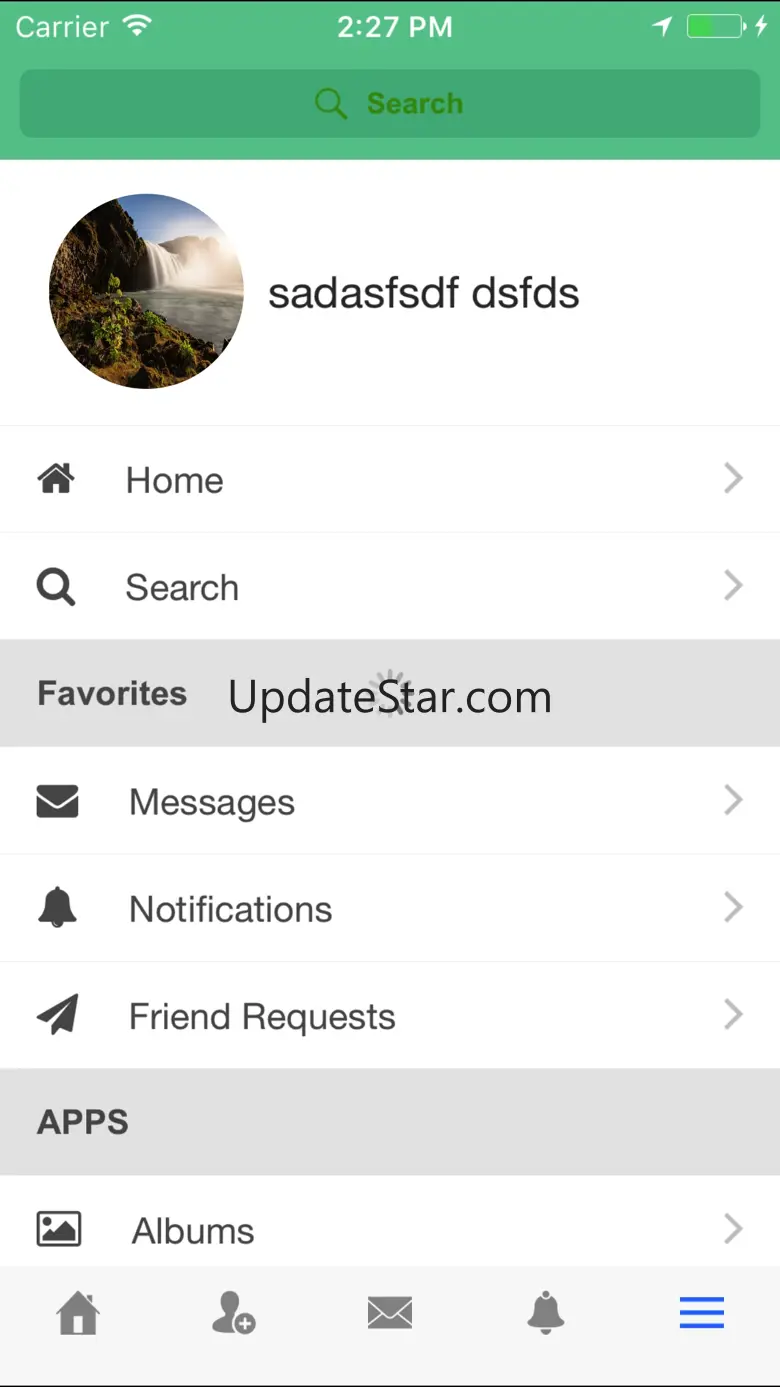Open the profile picture of sadasfsdf dsfds
The height and width of the screenshot is (1387, 780).
[146, 291]
